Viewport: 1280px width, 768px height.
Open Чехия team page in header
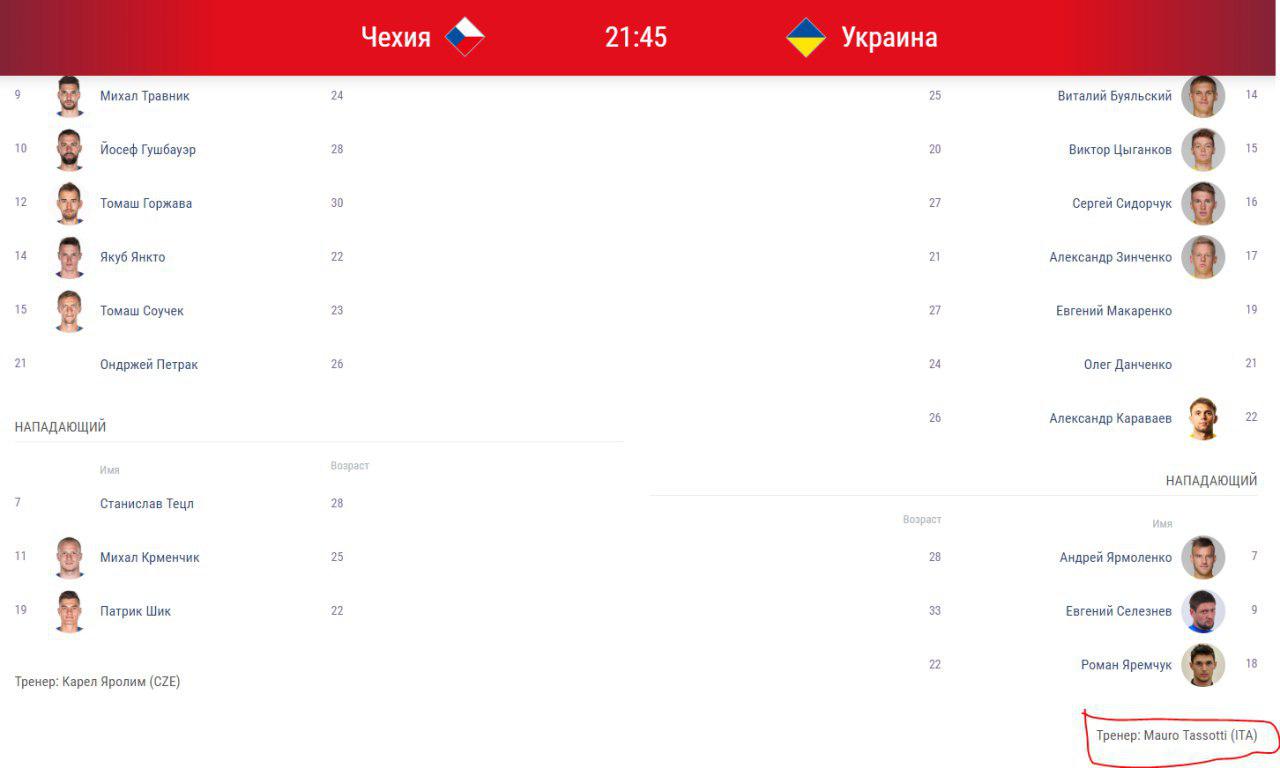pos(396,38)
